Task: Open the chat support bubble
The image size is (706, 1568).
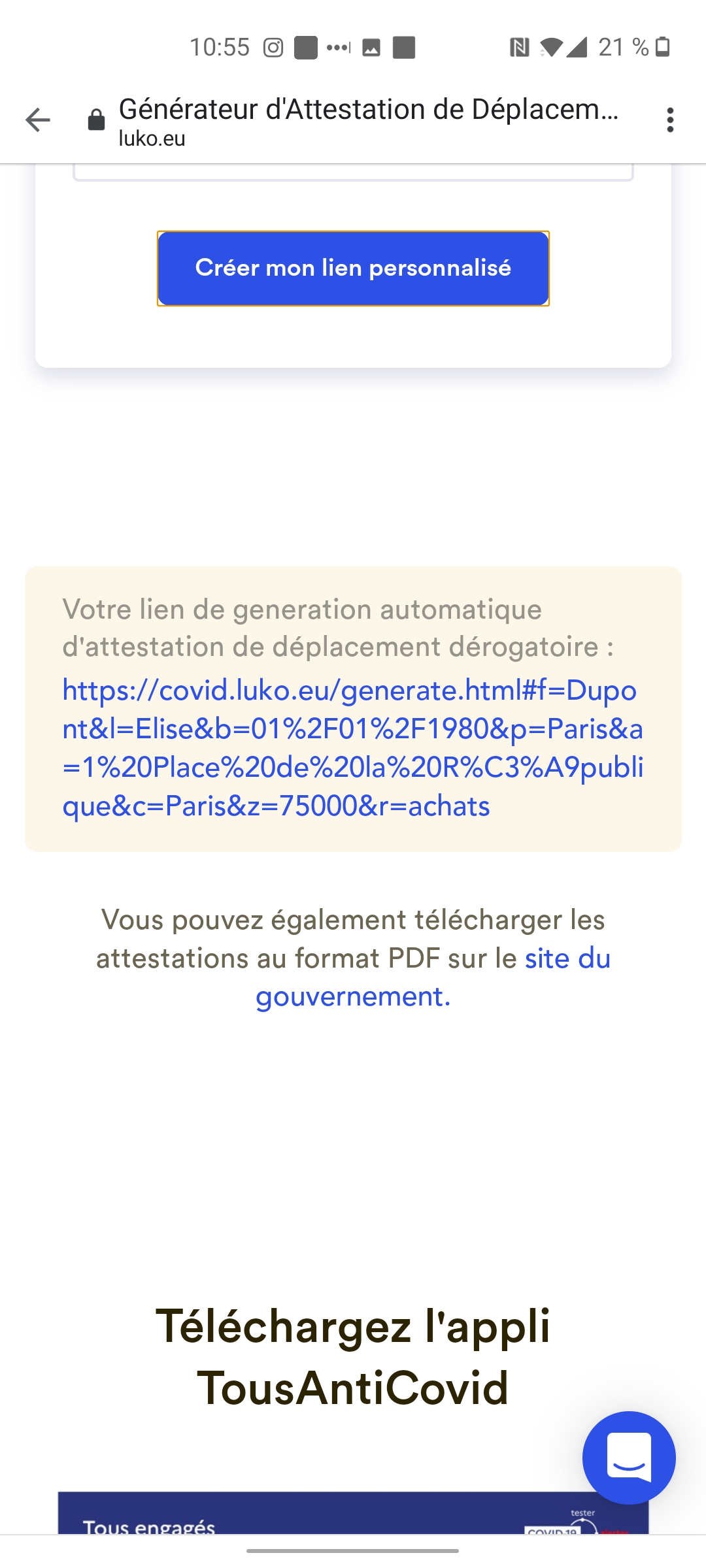Action: [x=629, y=1458]
